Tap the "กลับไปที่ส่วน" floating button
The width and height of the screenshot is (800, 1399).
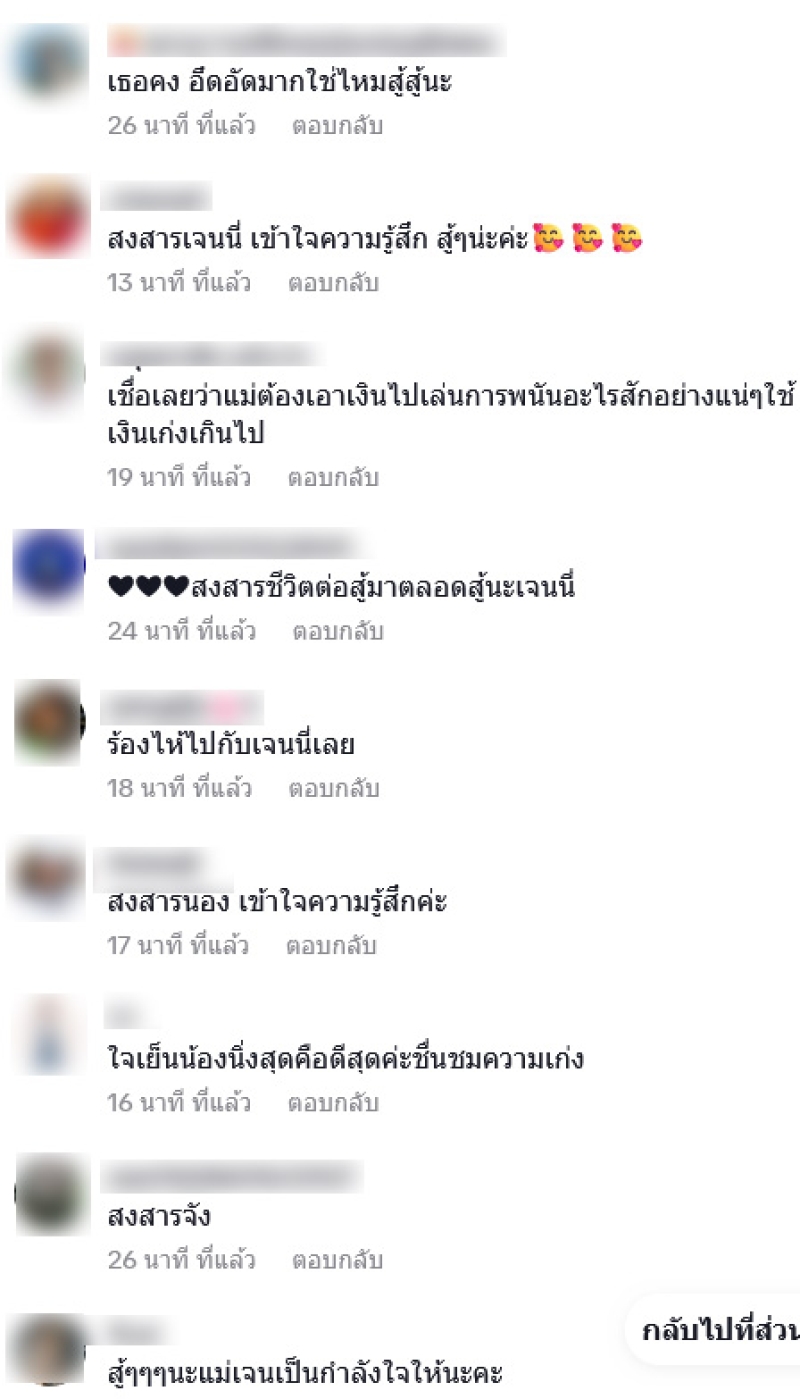pyautogui.click(x=720, y=1330)
